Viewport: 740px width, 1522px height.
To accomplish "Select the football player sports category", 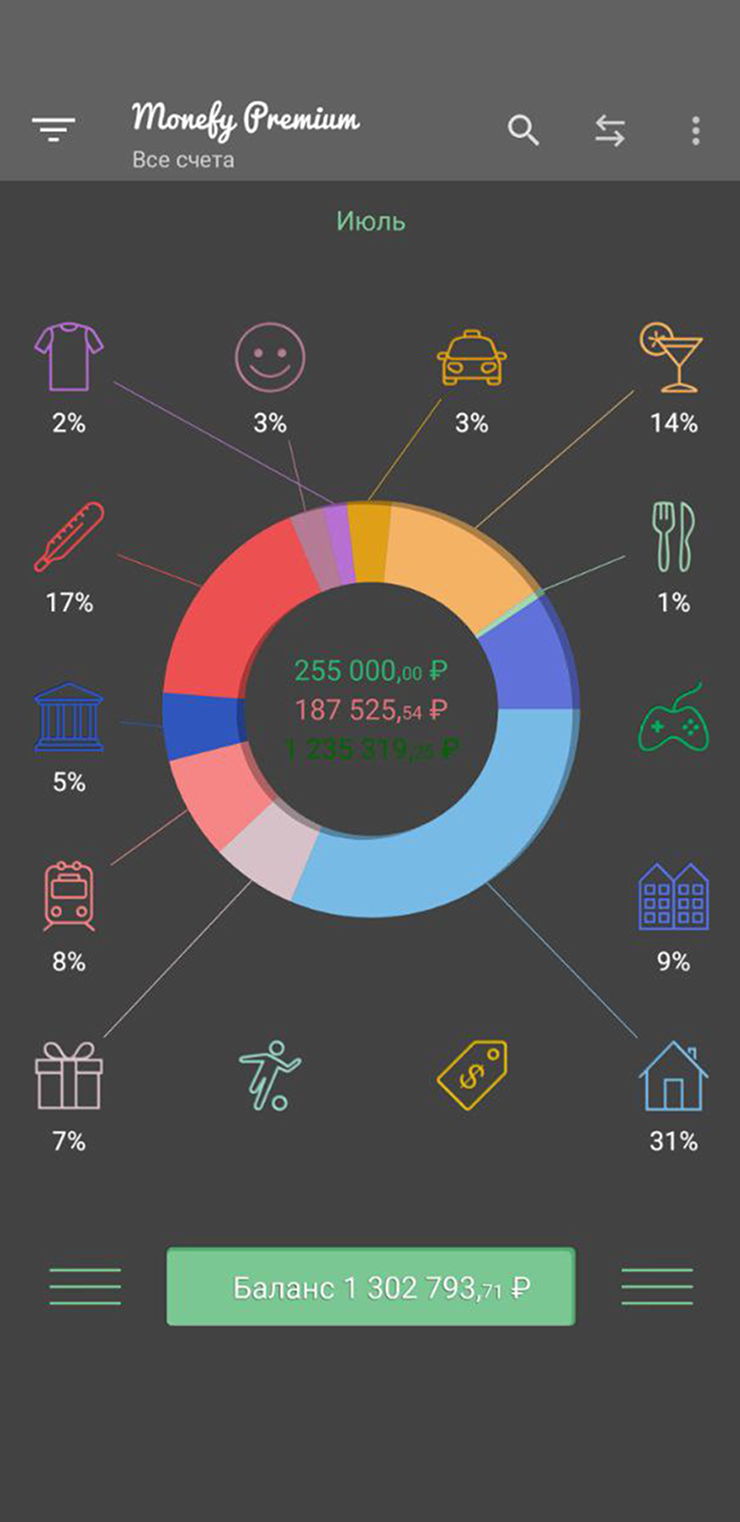I will click(270, 1075).
